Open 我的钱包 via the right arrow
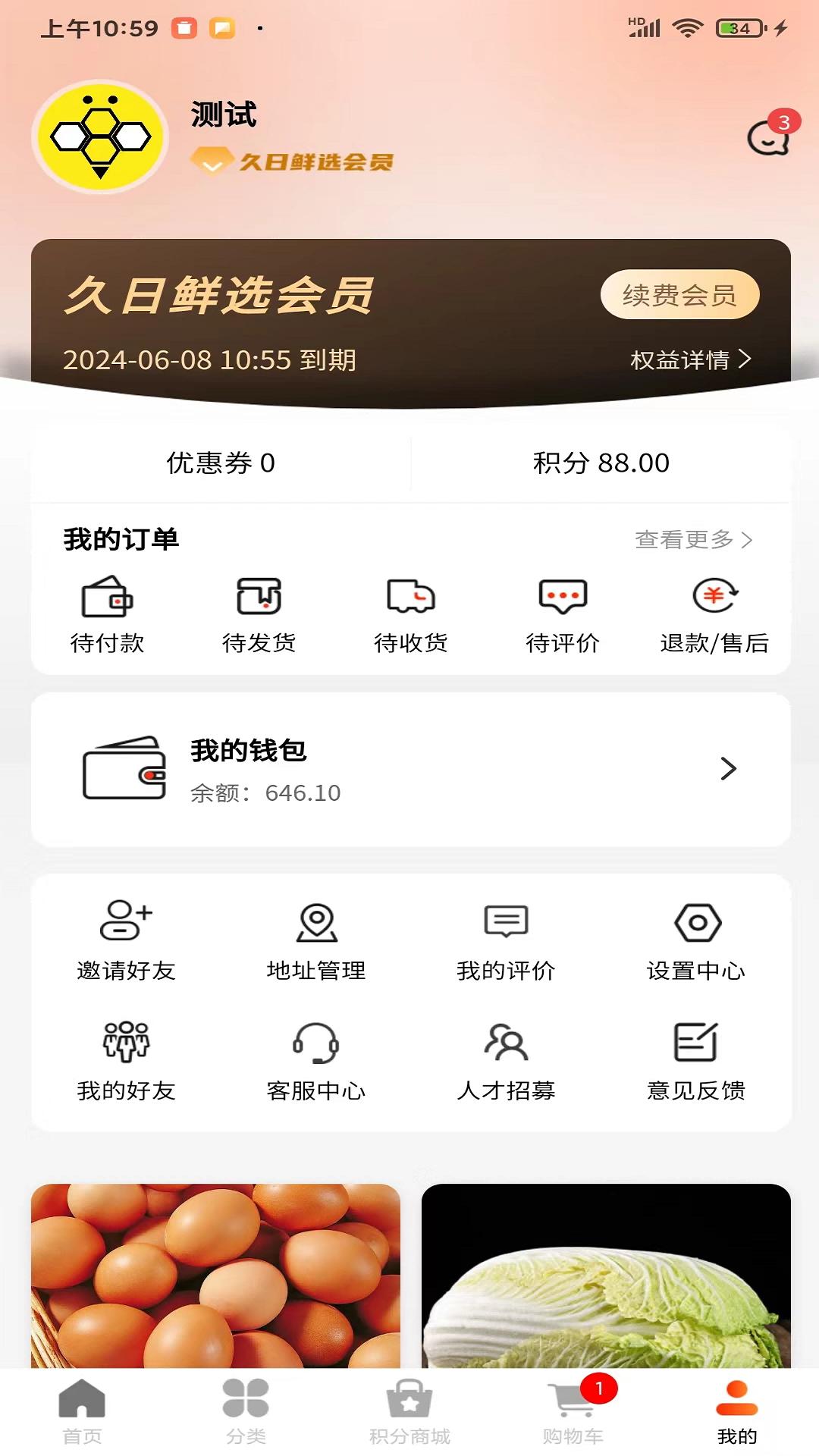 point(730,768)
